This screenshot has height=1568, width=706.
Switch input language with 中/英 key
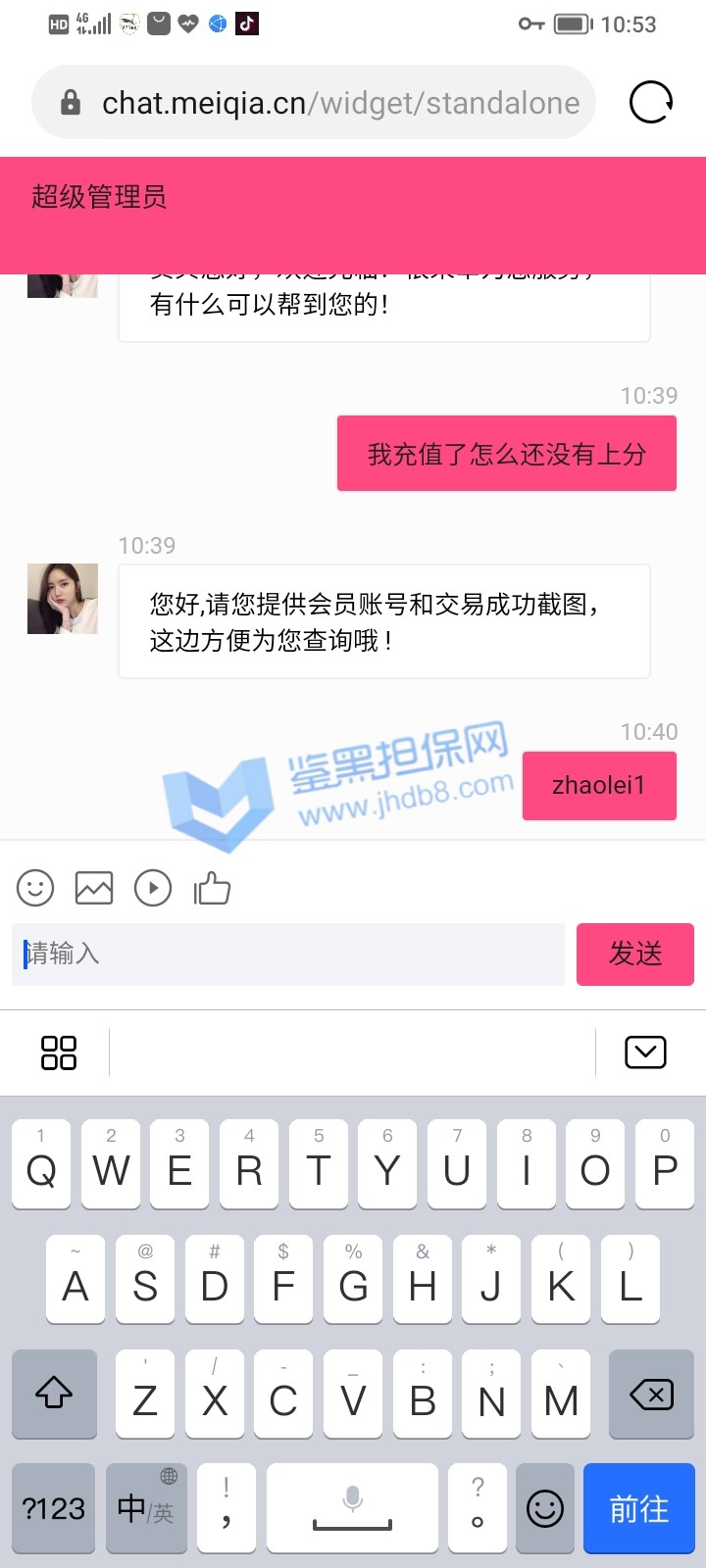tap(146, 1508)
